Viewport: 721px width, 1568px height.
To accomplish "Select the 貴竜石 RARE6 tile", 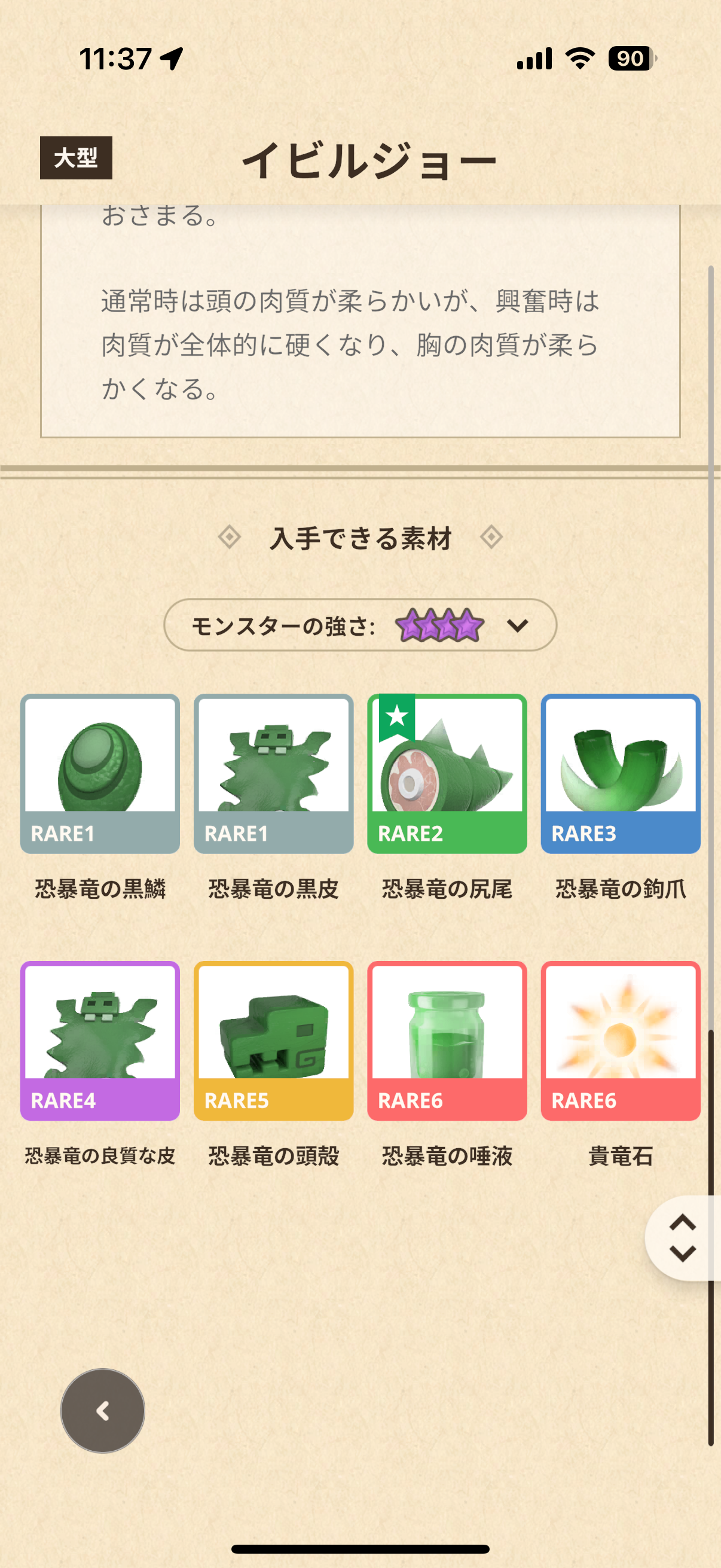I will [x=620, y=1041].
